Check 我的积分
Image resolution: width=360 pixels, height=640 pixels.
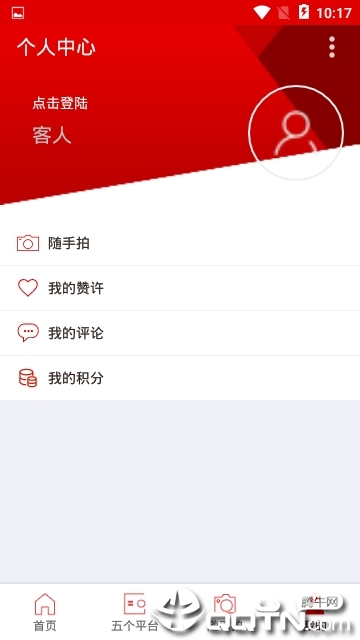coord(180,378)
